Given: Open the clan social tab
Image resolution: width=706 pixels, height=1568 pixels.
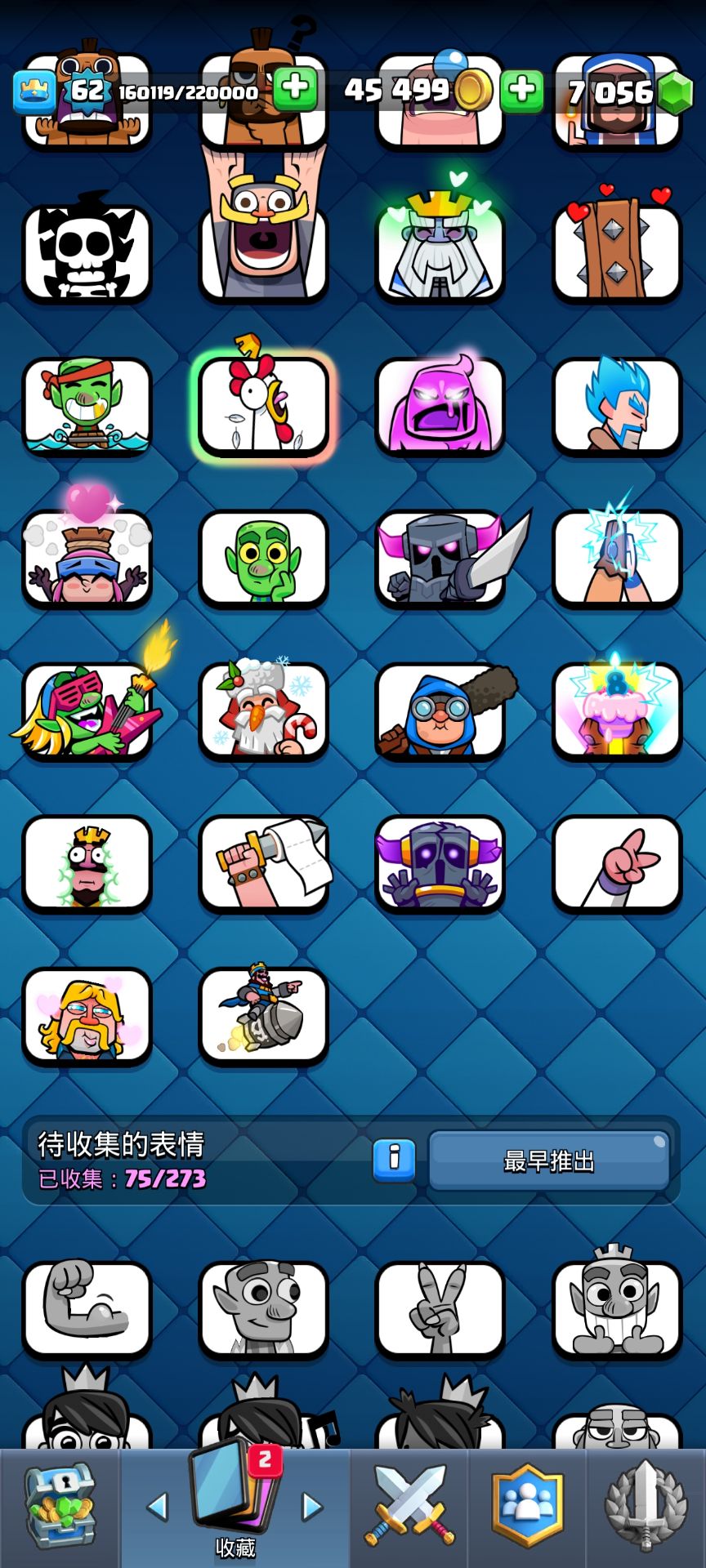Looking at the screenshot, I should point(527,1507).
